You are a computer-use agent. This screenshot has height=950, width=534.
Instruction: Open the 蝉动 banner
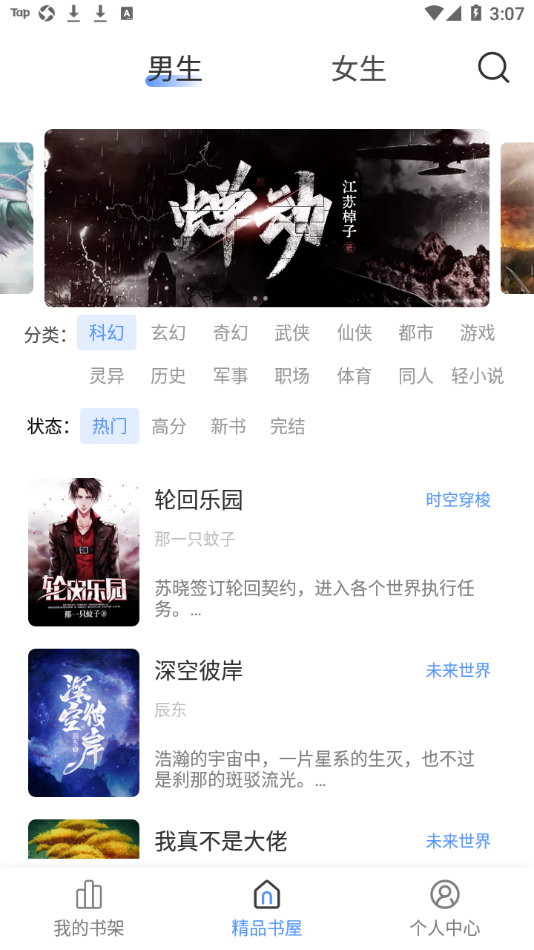[x=267, y=218]
